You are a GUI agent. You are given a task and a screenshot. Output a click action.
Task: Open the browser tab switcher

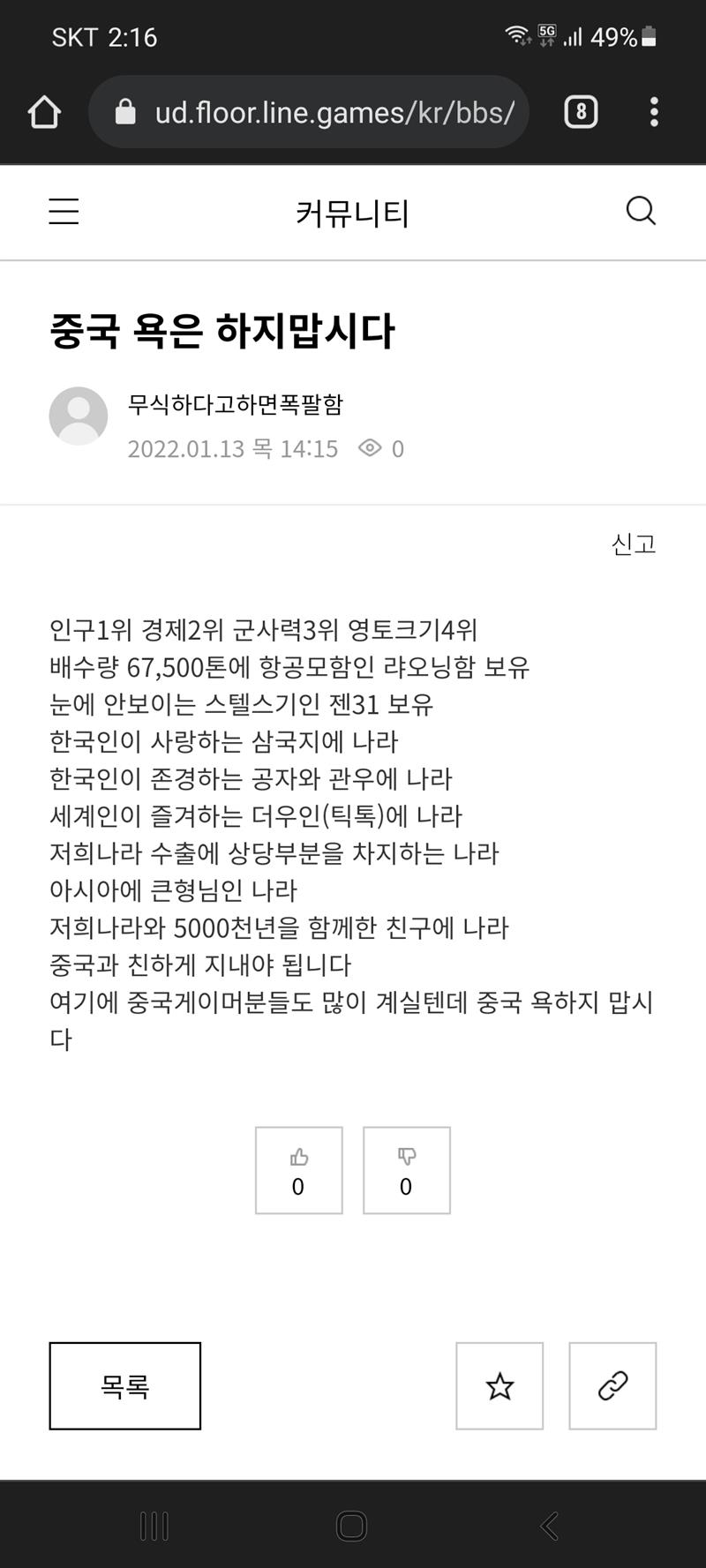click(581, 112)
